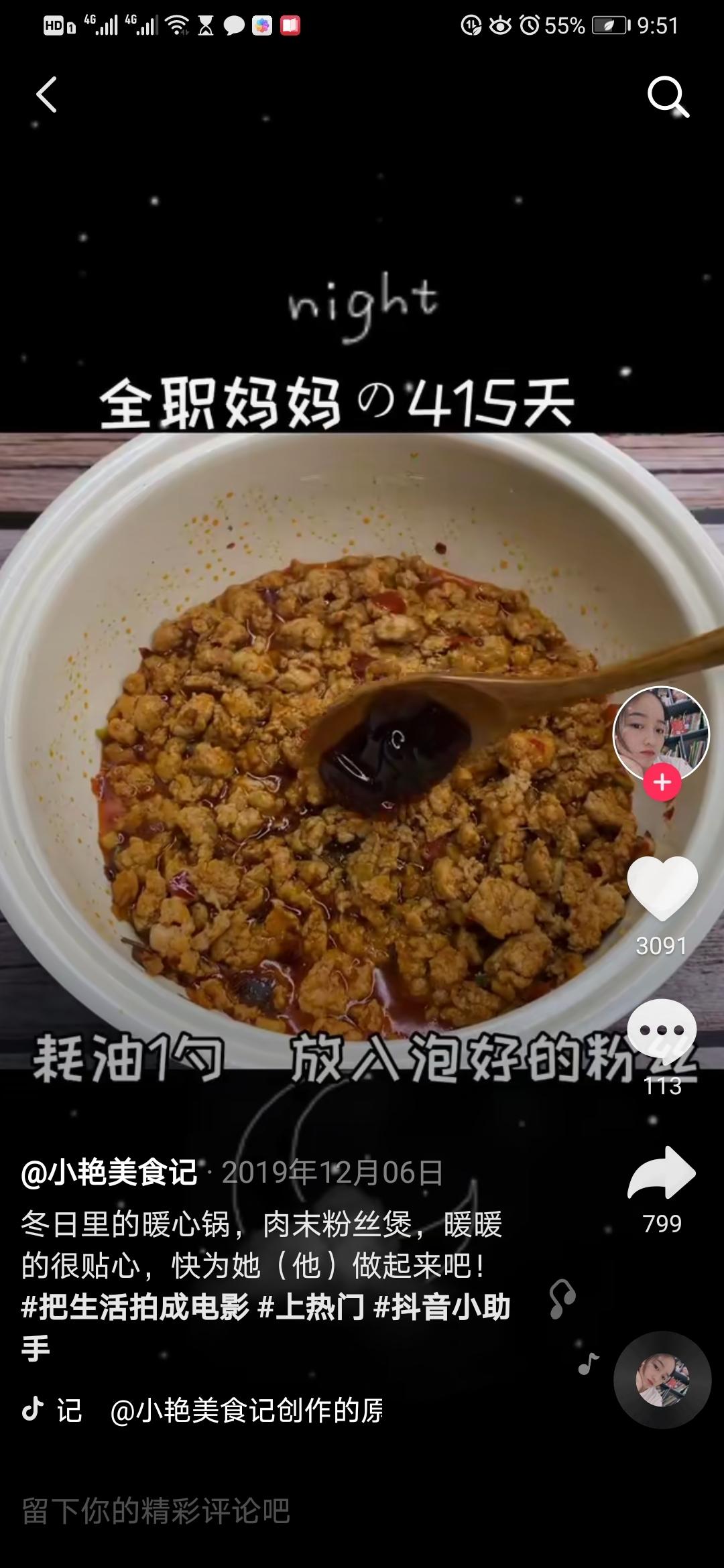Image resolution: width=724 pixels, height=1568 pixels.
Task: Open the search magnifier icon
Action: click(x=668, y=97)
